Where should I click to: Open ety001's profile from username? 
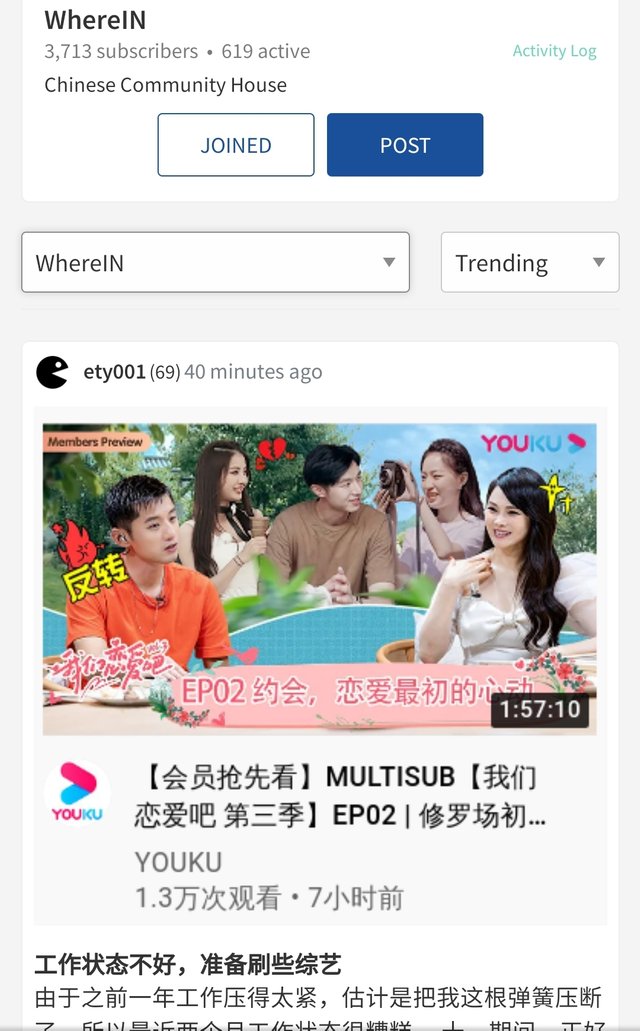tap(114, 372)
